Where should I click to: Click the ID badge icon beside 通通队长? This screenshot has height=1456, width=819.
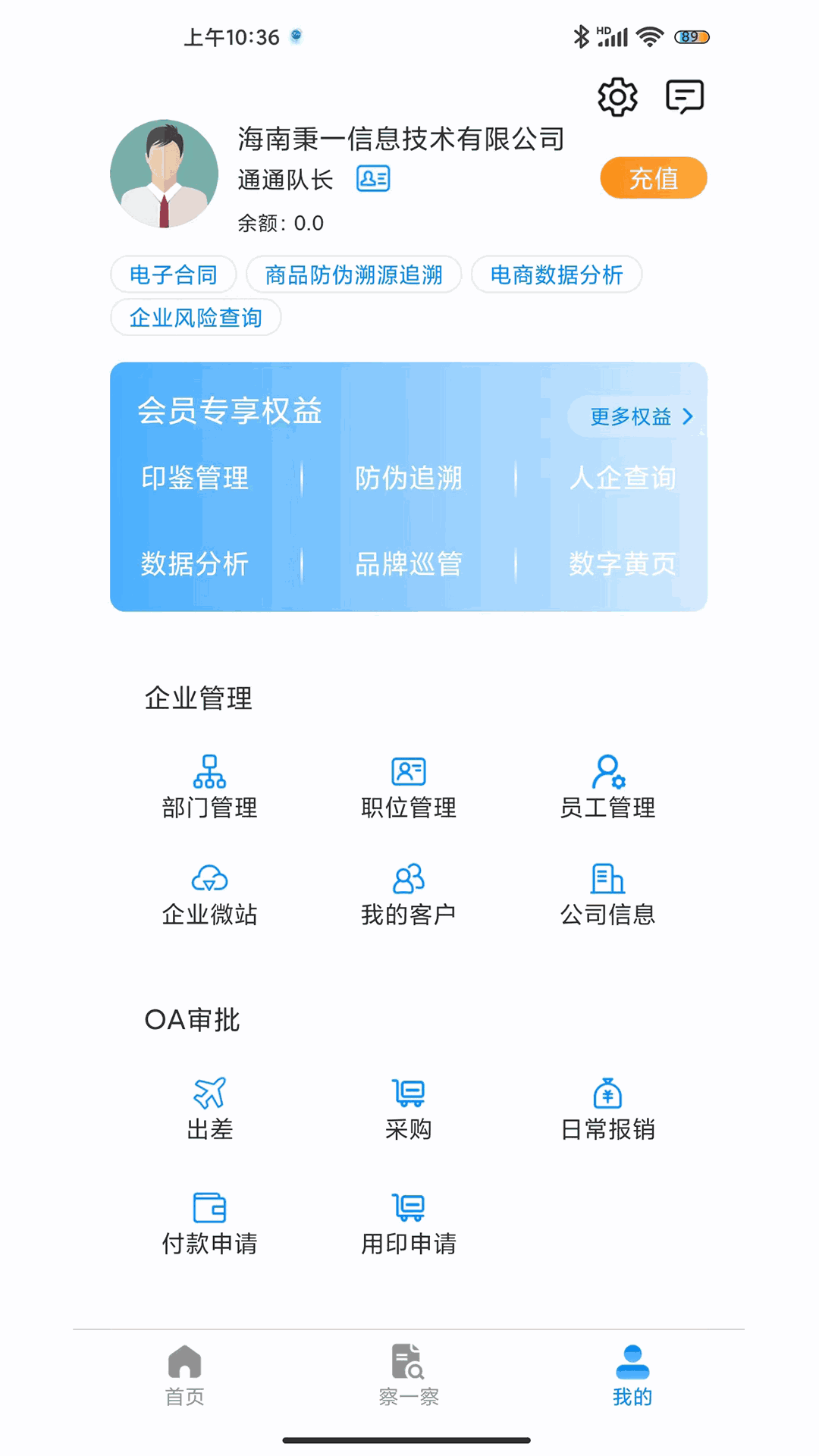coord(373,179)
